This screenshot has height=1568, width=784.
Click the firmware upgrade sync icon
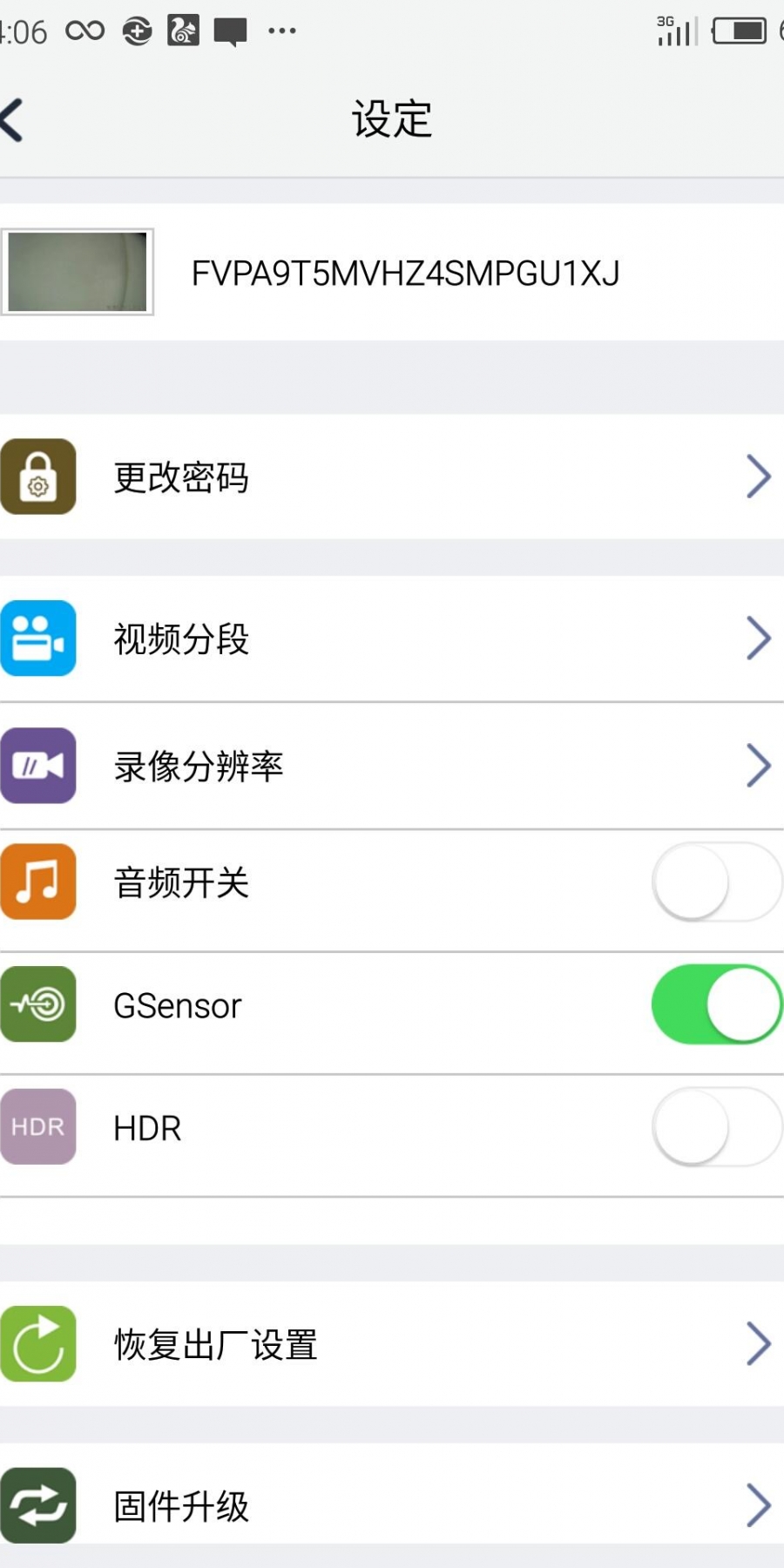tap(39, 1504)
